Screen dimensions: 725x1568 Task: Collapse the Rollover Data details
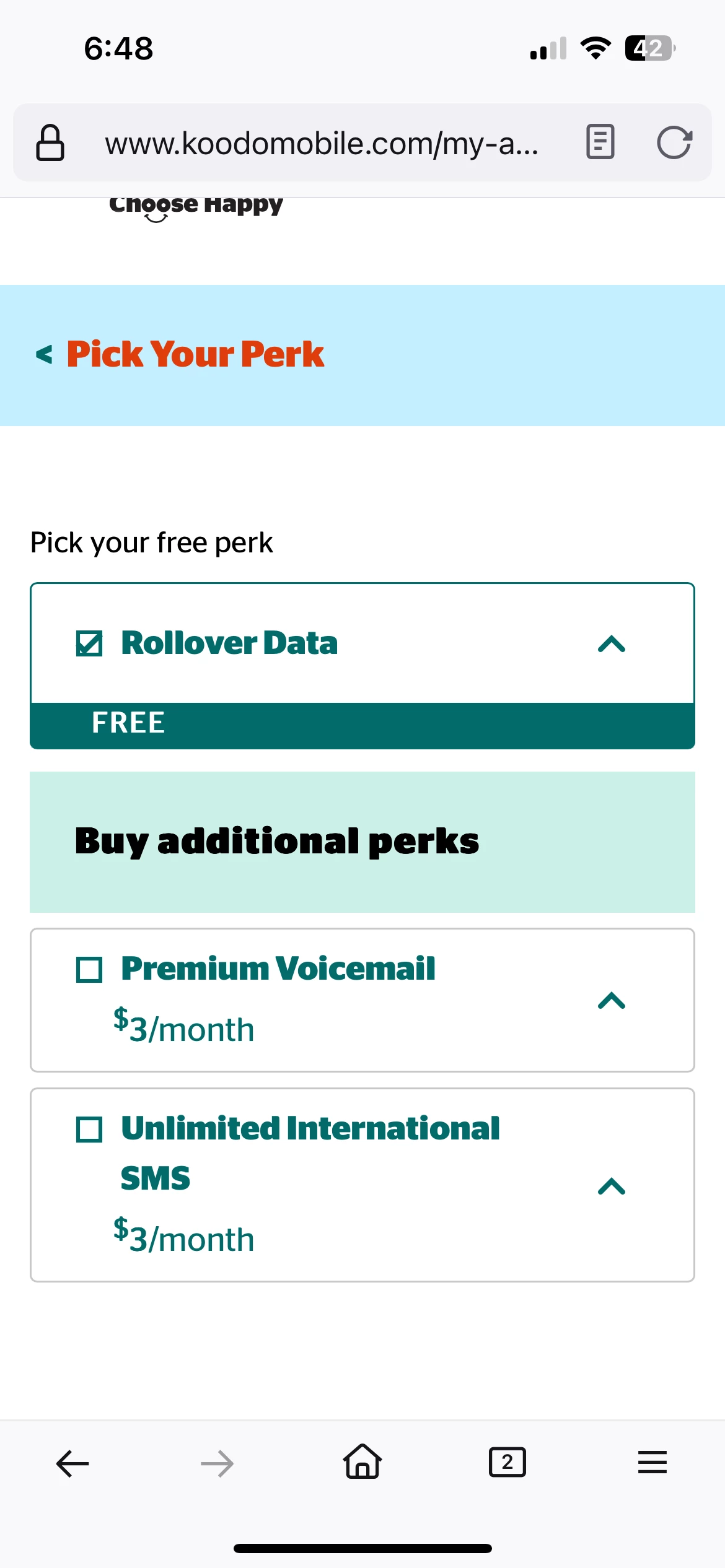[612, 644]
